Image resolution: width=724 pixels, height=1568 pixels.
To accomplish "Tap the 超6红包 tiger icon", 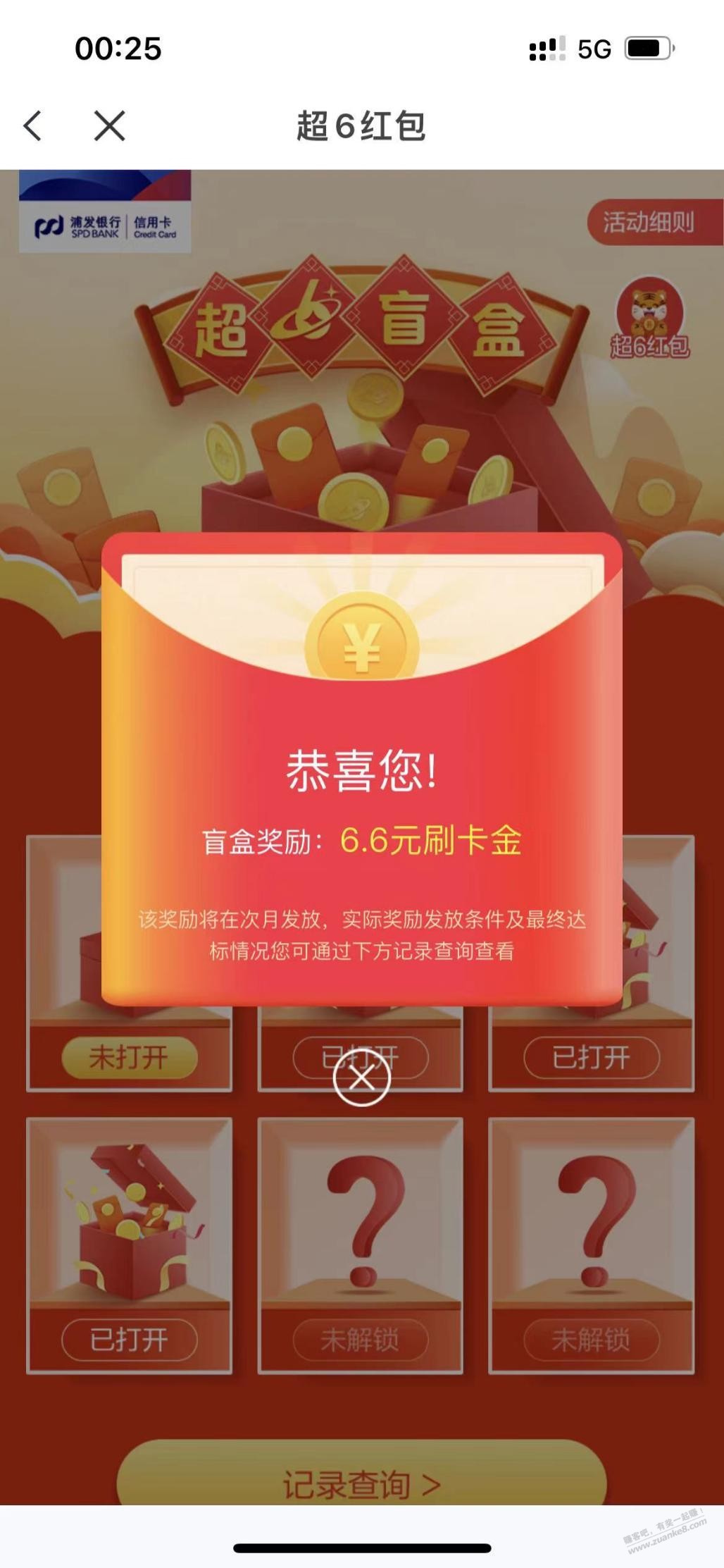I will coord(650,319).
